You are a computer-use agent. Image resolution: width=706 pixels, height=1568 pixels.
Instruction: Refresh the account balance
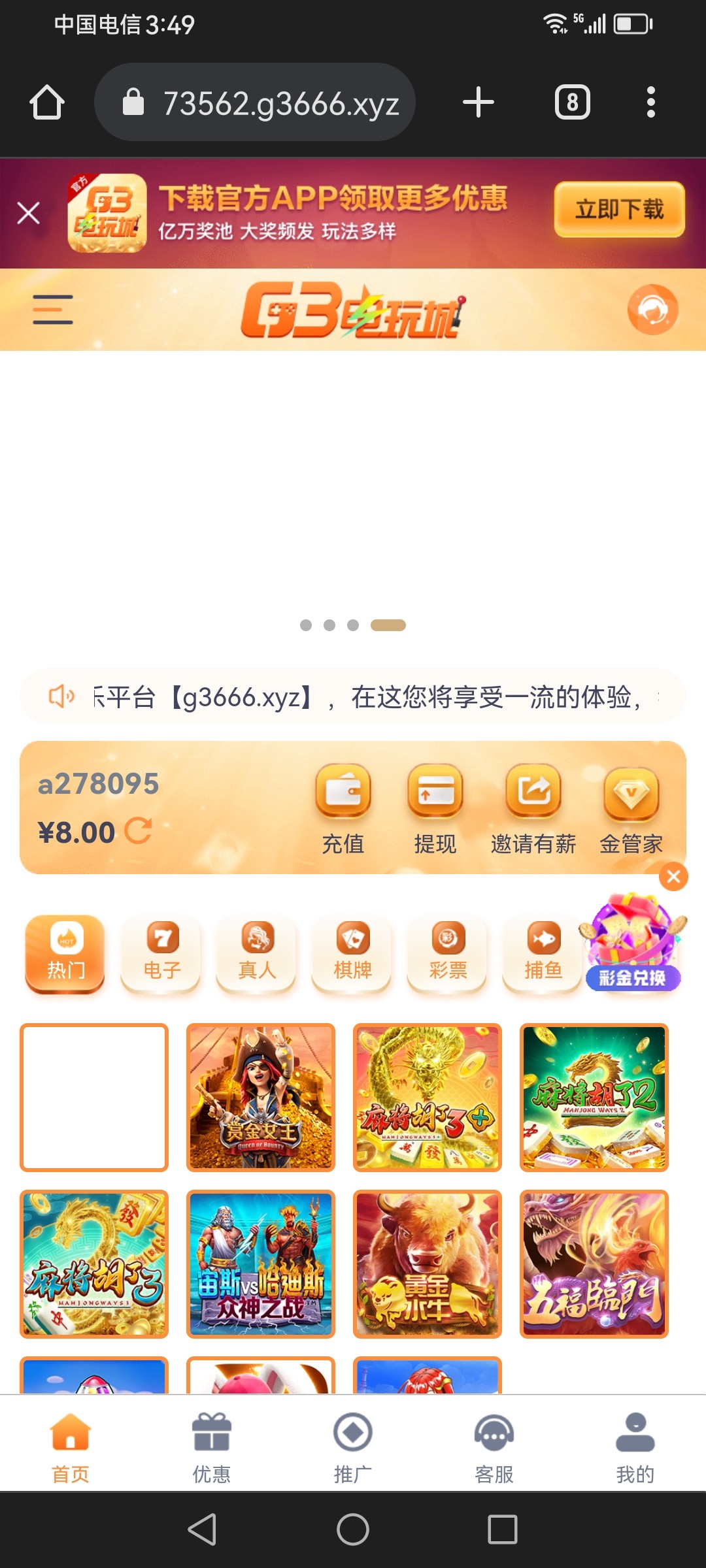click(x=139, y=831)
